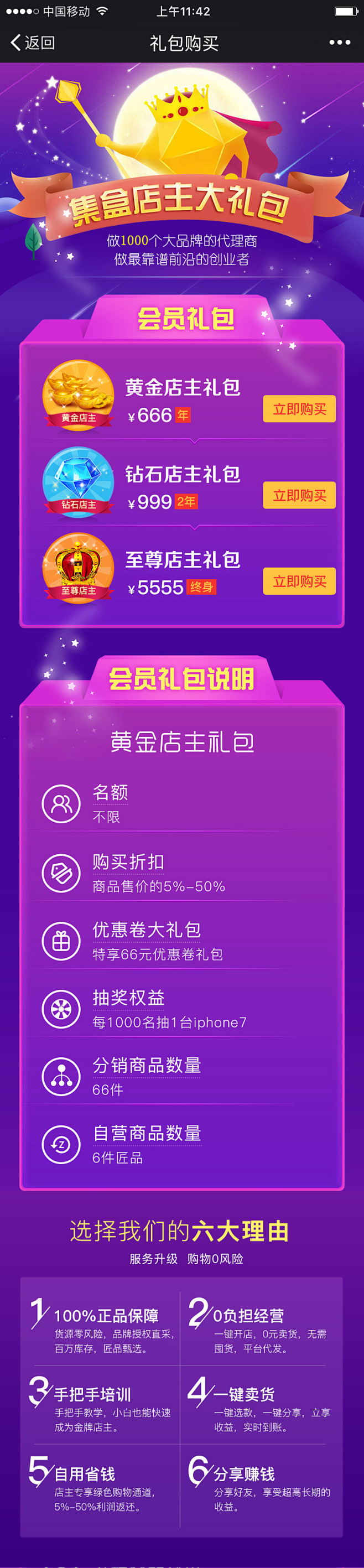Screen dimensions: 364x1568
Task: Tap 立即购买 for 钻石店主礼包
Action: click(299, 496)
